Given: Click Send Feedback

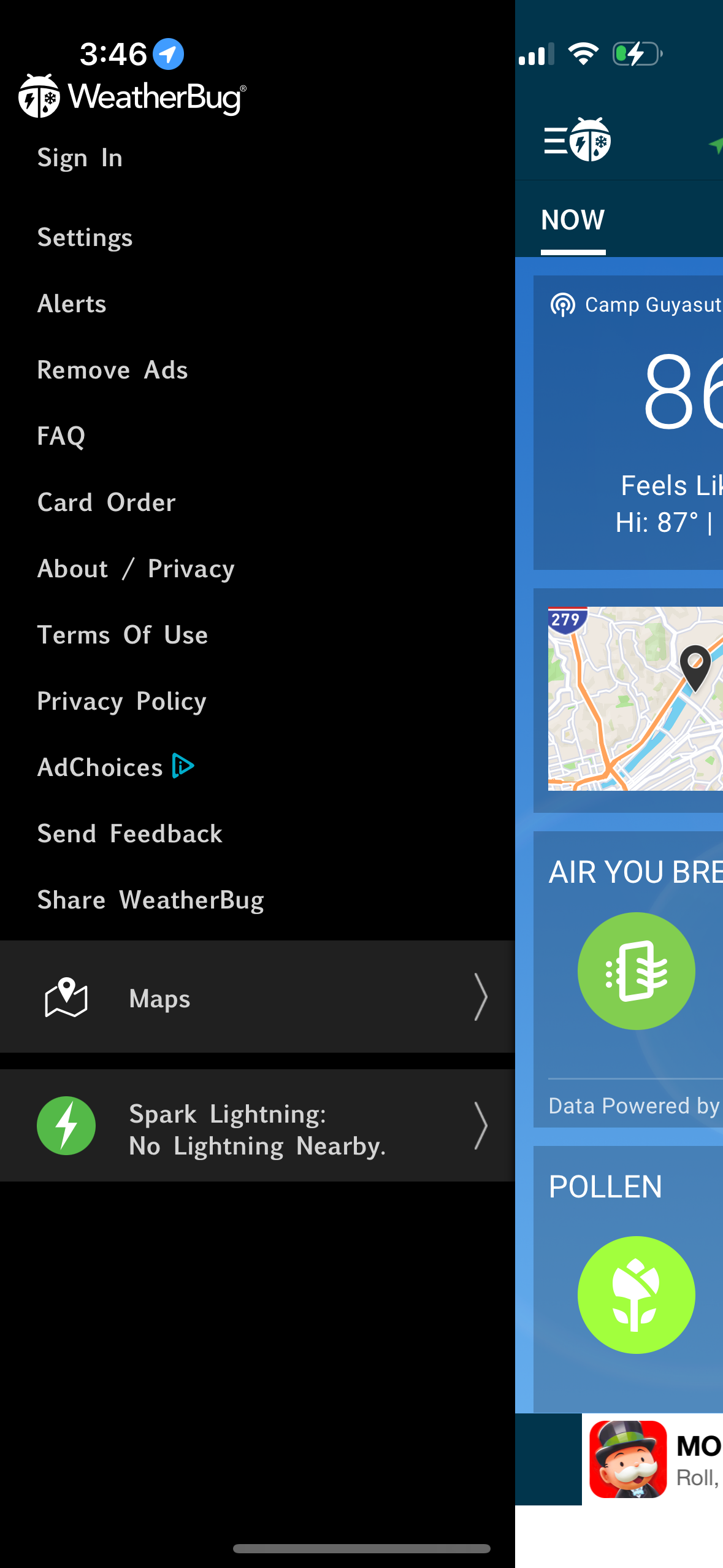Looking at the screenshot, I should (x=129, y=833).
